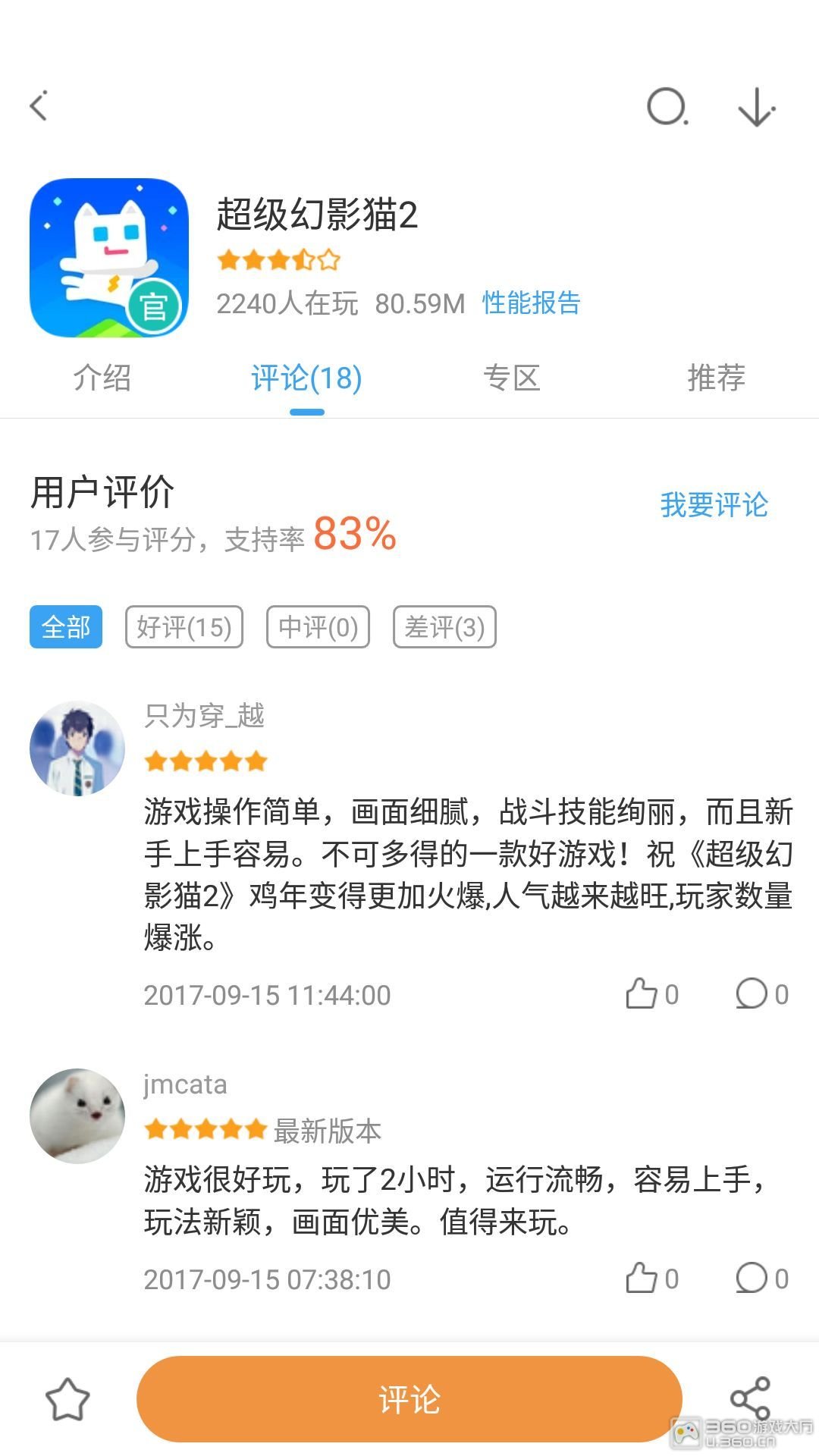
Task: Switch to the 介绍 tab
Action: (102, 378)
